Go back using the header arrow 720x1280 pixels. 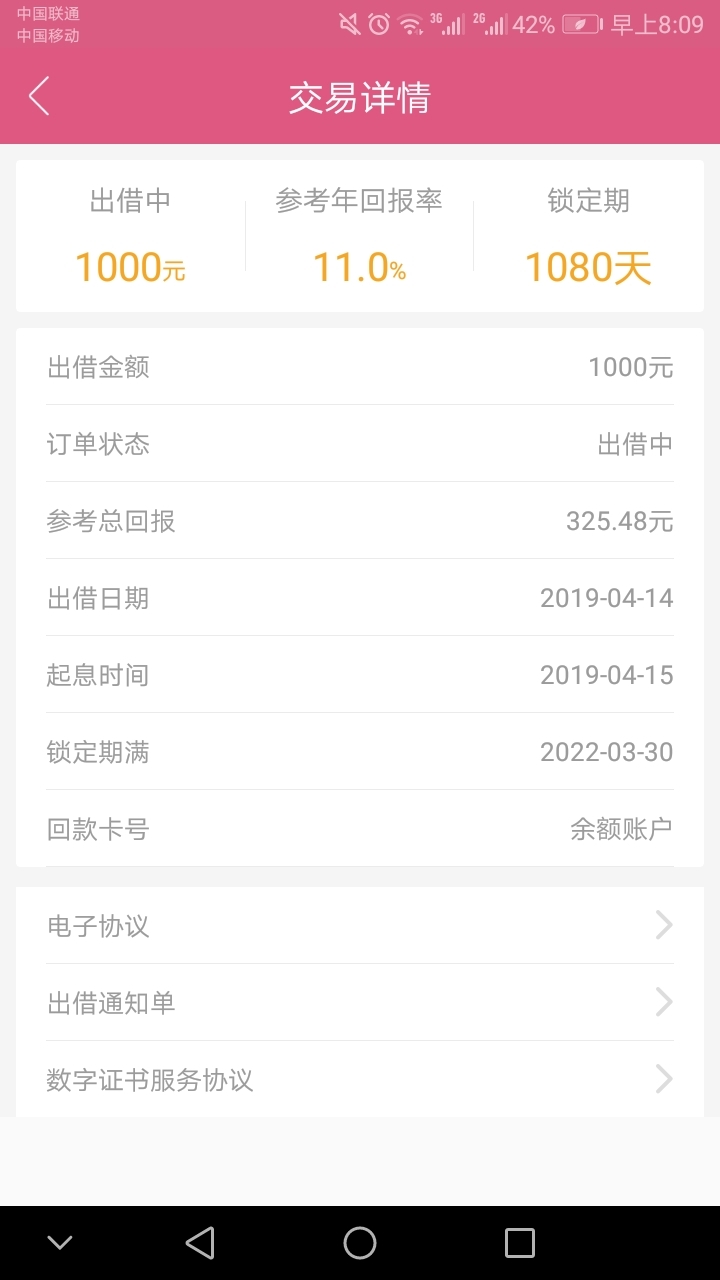(x=39, y=97)
